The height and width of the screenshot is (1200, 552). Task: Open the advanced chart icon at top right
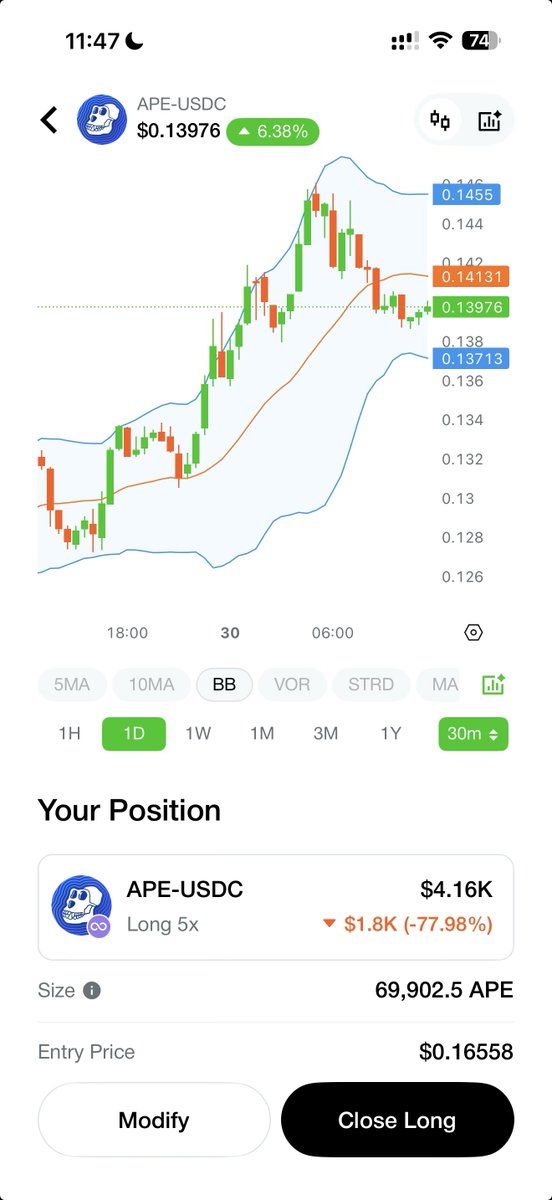coord(490,121)
